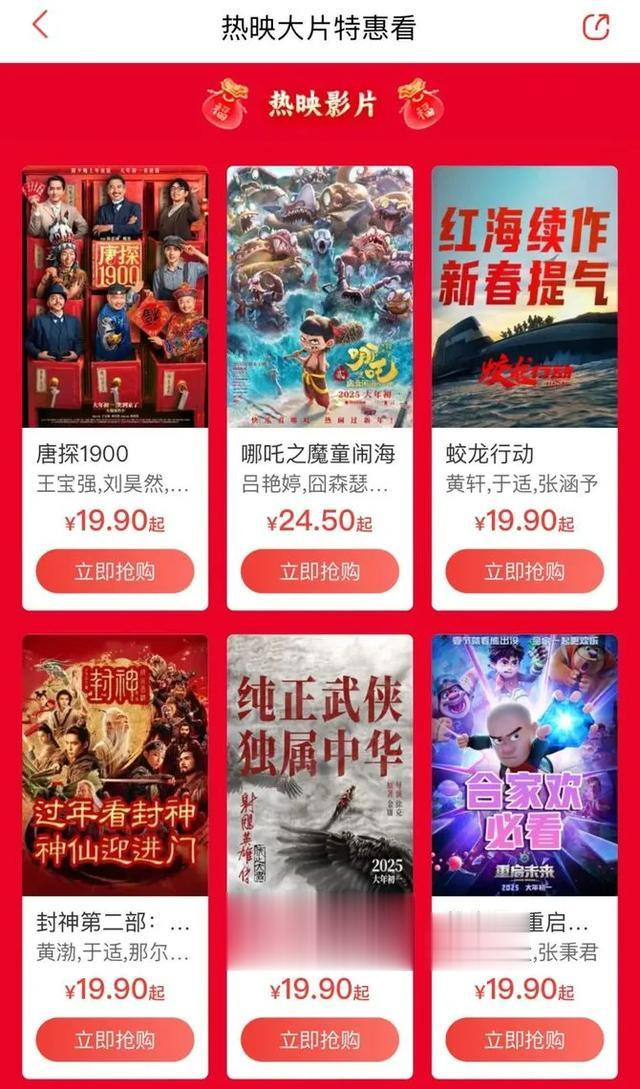
Task: Open the 蛟龙行动 movie poster
Action: pyautogui.click(x=525, y=297)
